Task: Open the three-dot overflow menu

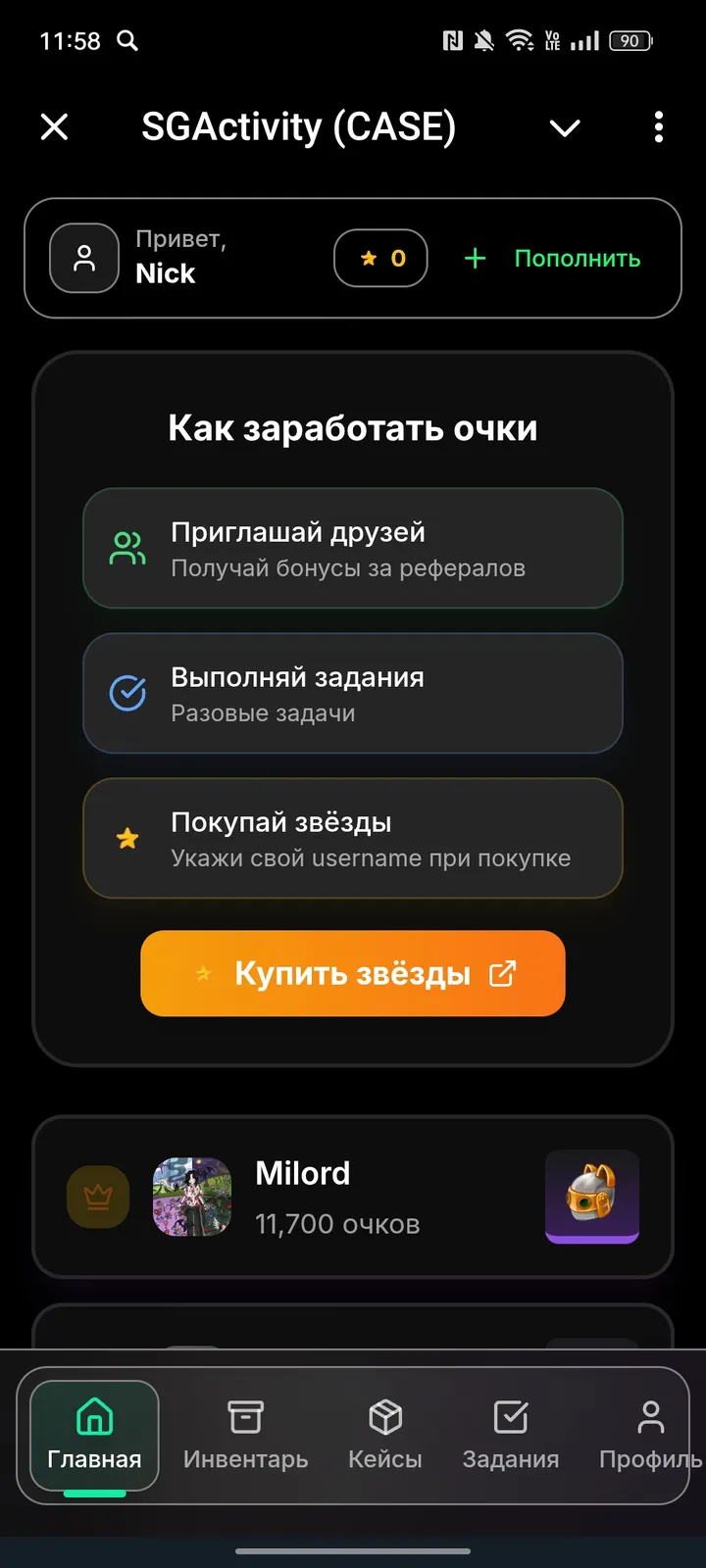Action: click(658, 127)
